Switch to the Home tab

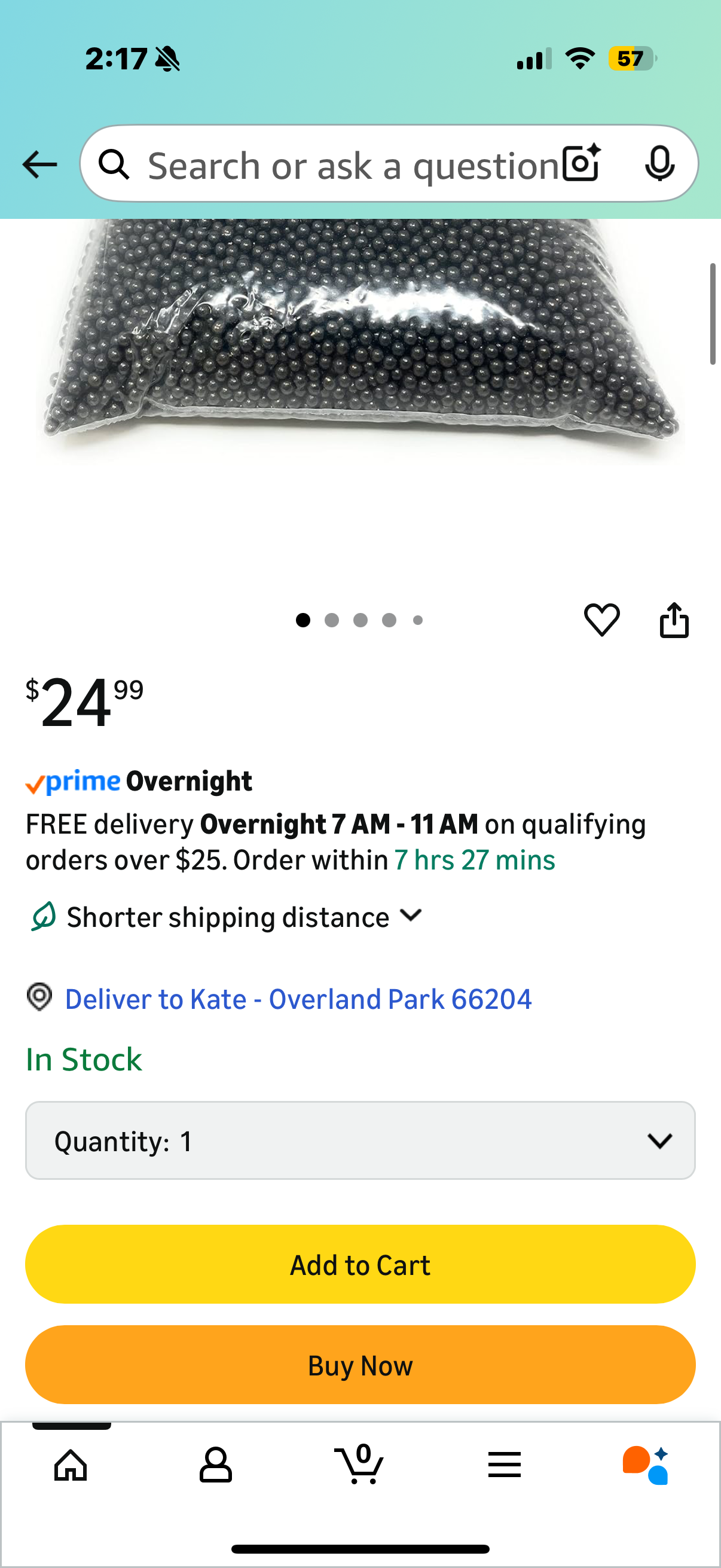pyautogui.click(x=71, y=1465)
